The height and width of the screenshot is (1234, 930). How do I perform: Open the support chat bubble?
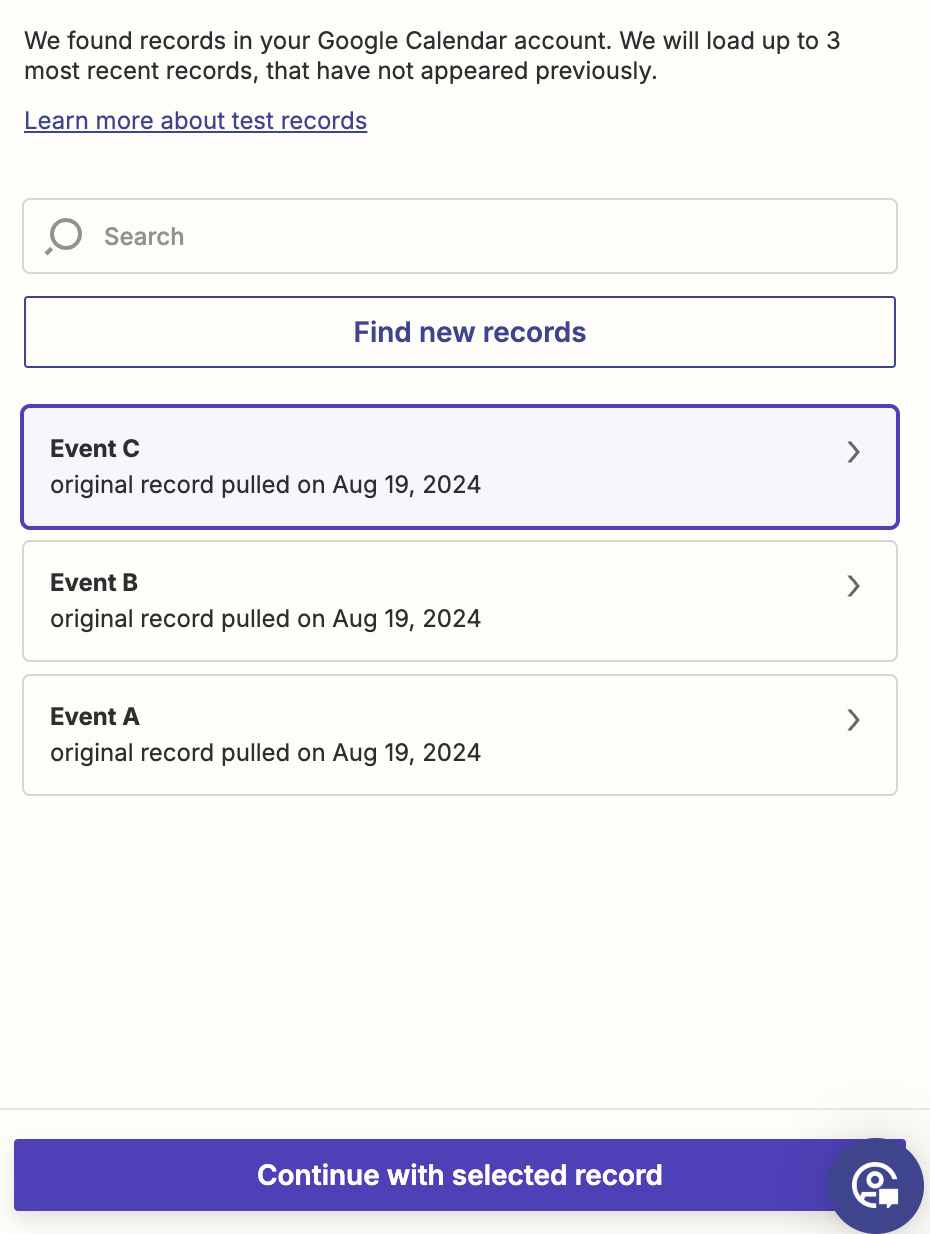pos(875,1185)
